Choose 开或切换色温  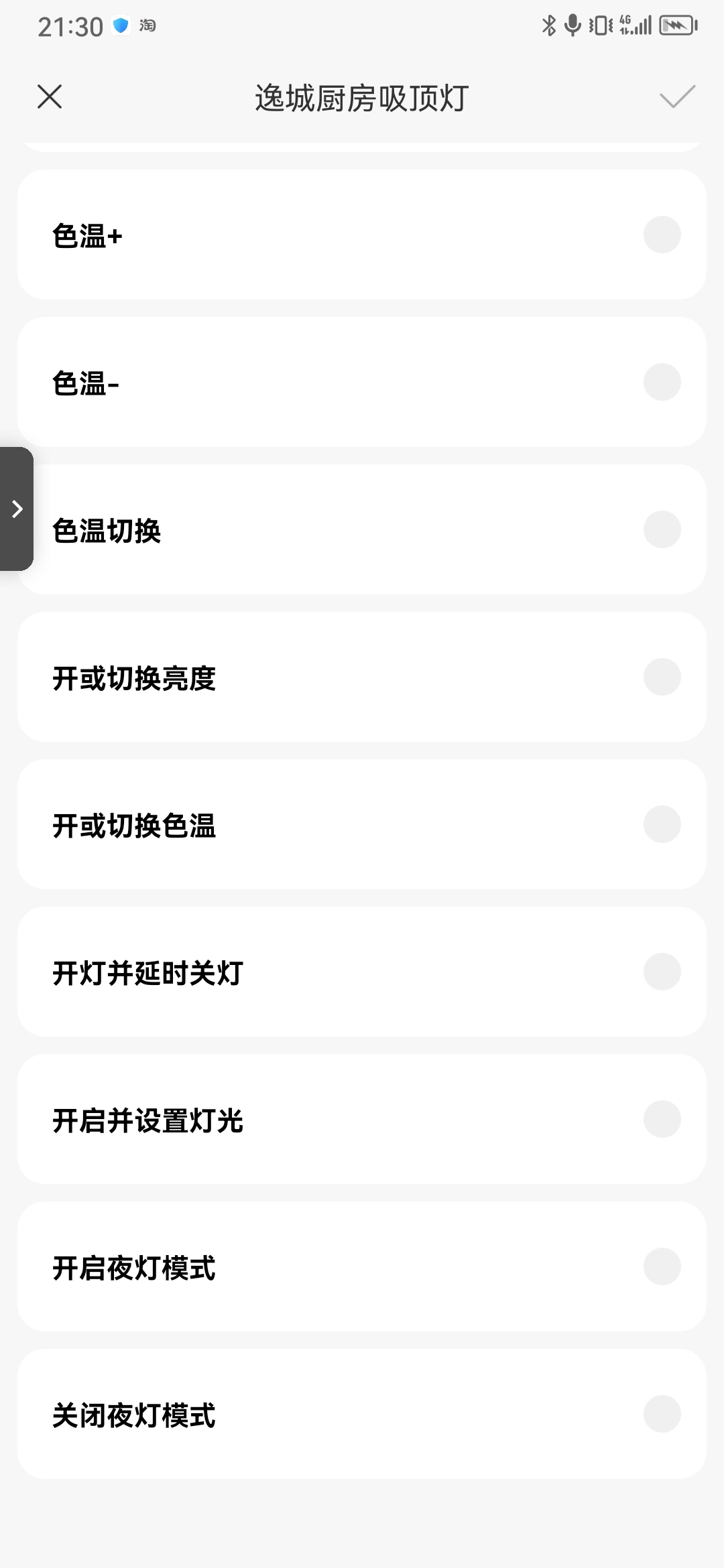pos(362,824)
